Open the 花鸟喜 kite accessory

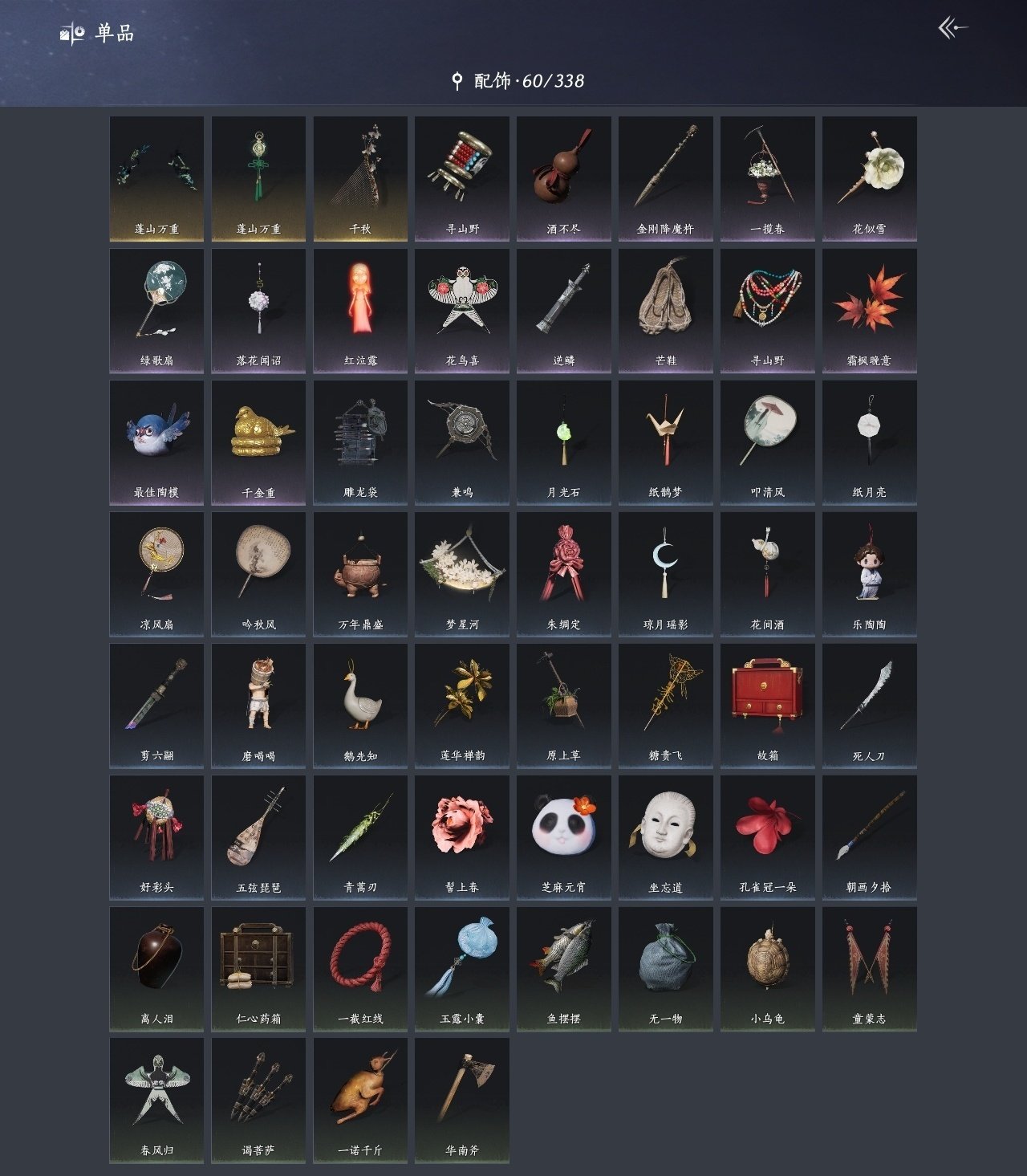click(x=462, y=310)
